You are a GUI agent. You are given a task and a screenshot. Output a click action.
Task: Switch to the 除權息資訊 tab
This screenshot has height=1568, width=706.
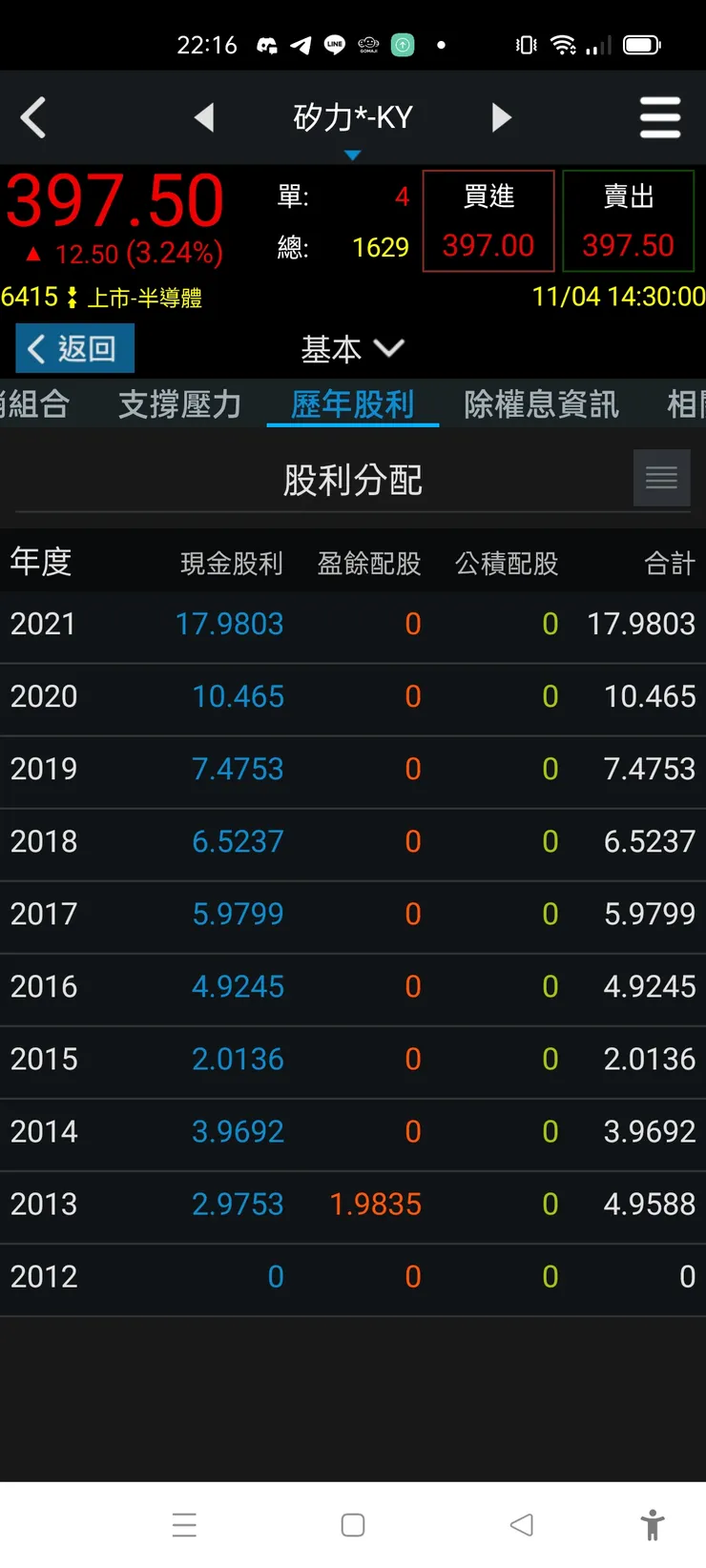click(540, 404)
